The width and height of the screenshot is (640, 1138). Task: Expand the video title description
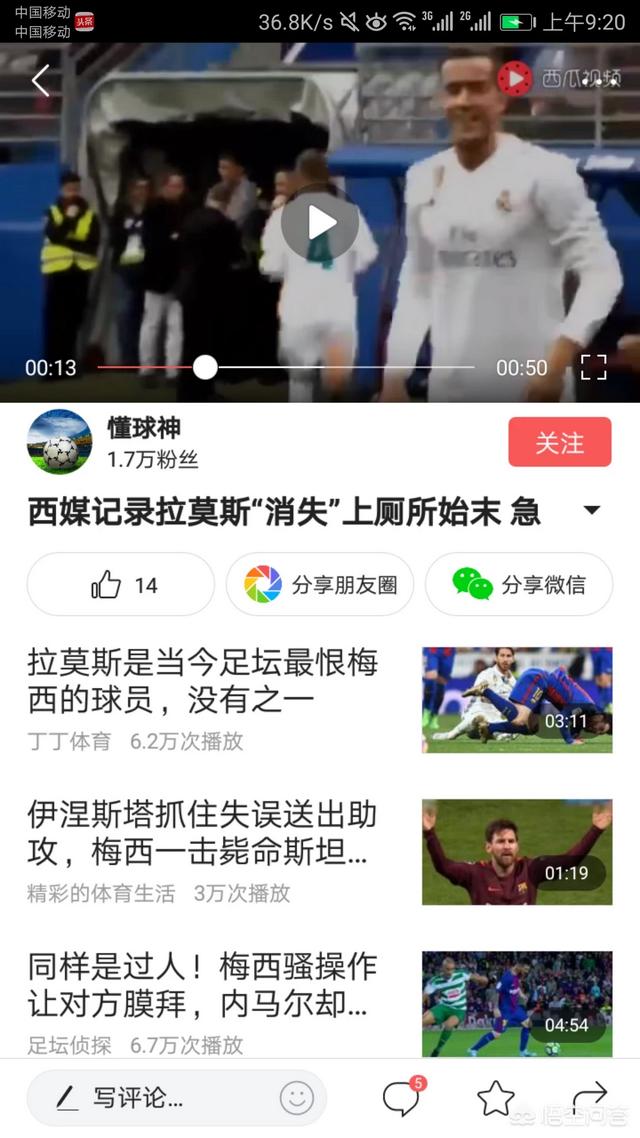pyautogui.click(x=592, y=511)
